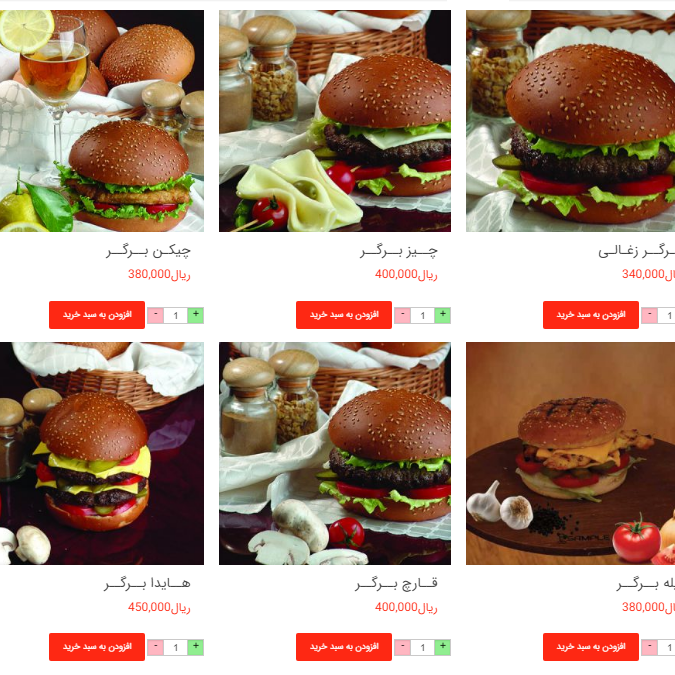Add قارچ برگر to the cart
This screenshot has width=675, height=675.
click(343, 647)
